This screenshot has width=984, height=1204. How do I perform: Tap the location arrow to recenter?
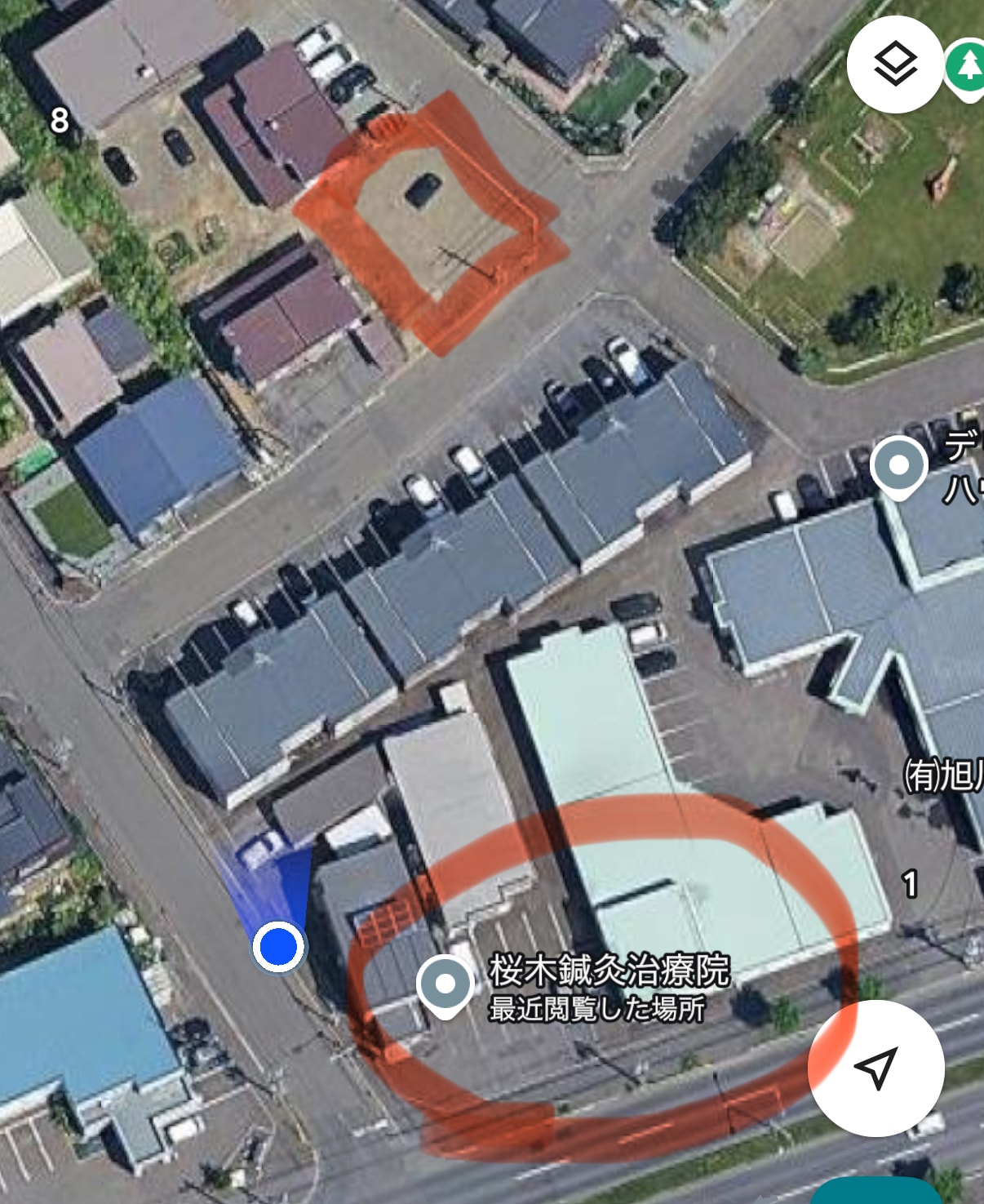(876, 1068)
